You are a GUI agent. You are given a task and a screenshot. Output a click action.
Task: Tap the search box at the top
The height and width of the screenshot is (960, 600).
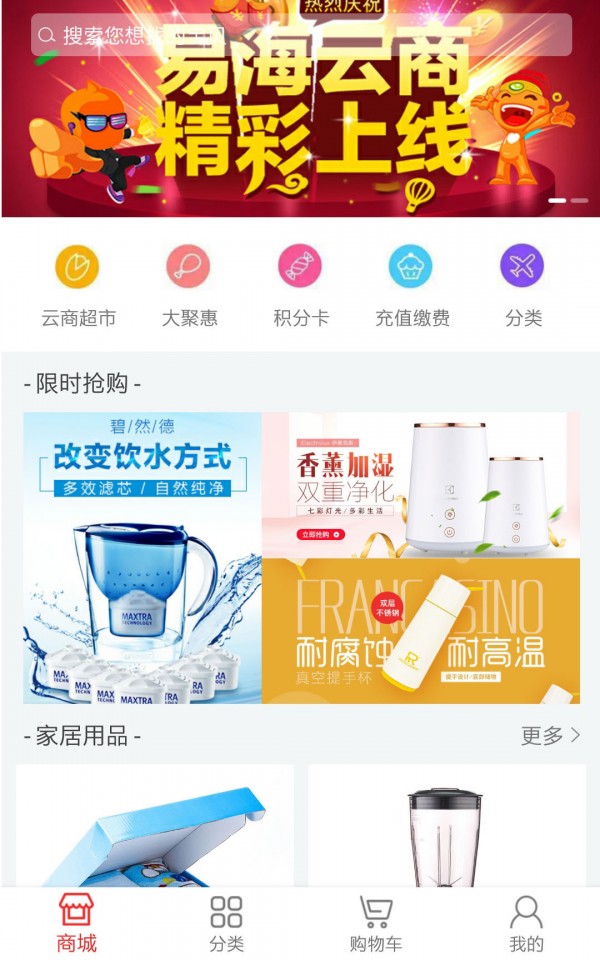(x=300, y=35)
